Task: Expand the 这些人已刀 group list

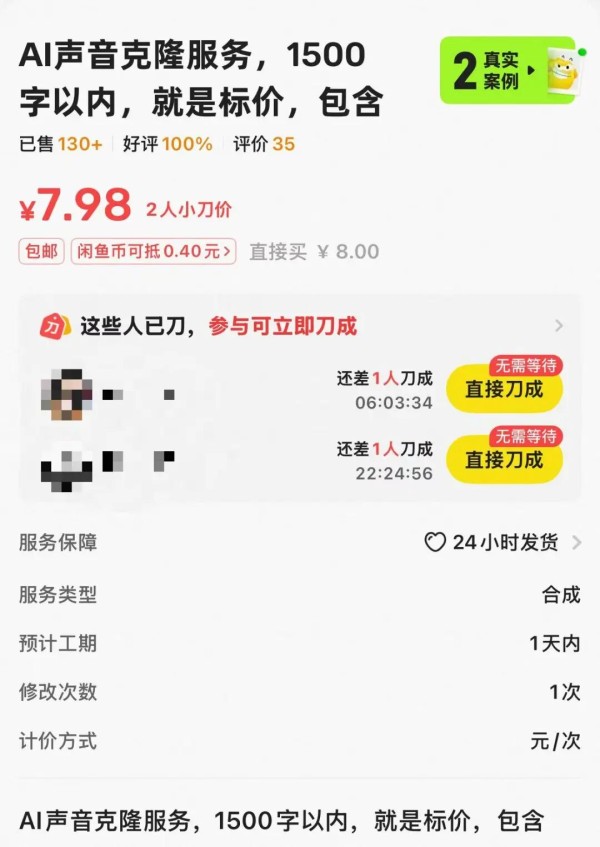Action: click(x=558, y=325)
